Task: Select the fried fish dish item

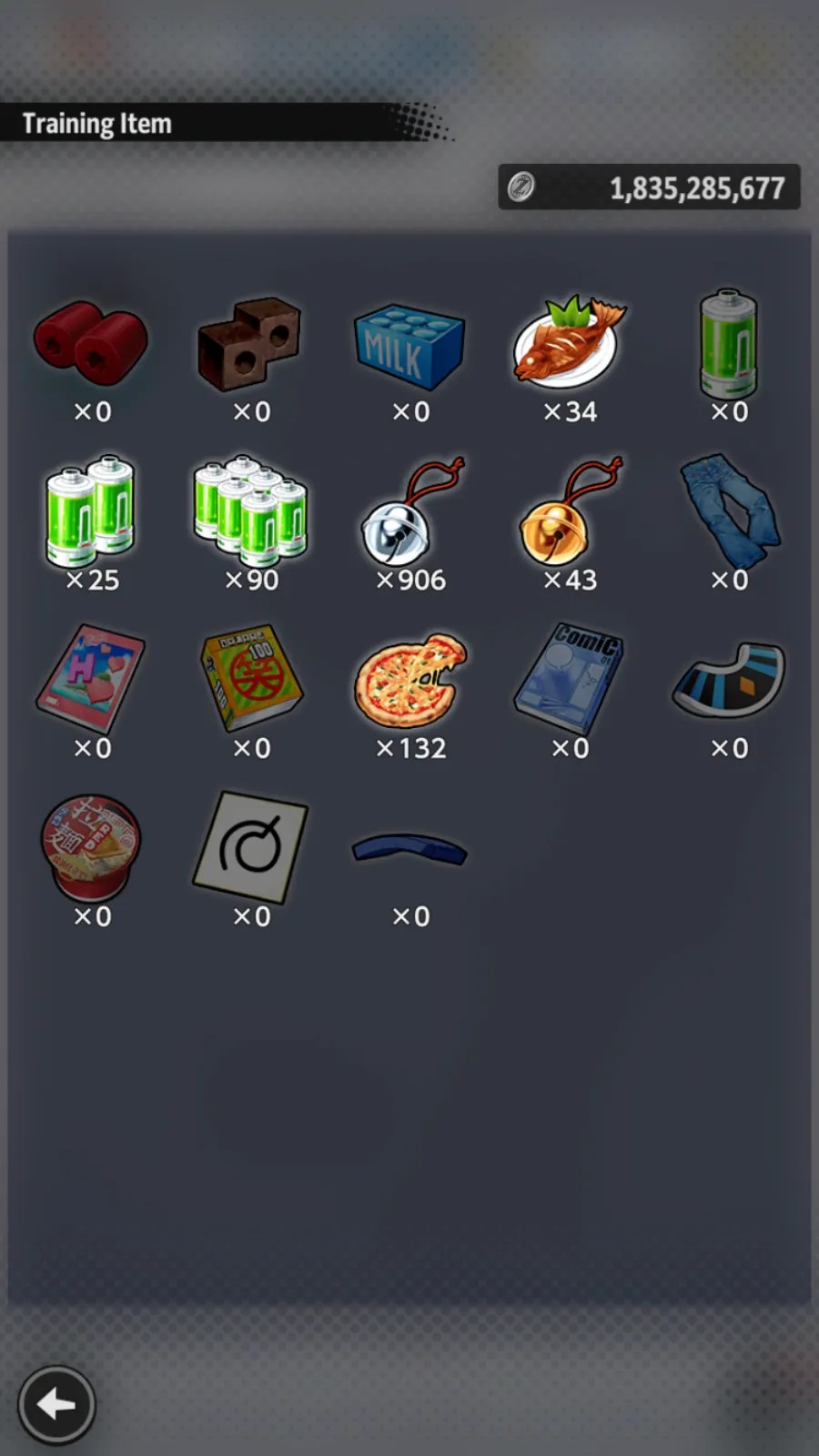Action: tap(570, 343)
